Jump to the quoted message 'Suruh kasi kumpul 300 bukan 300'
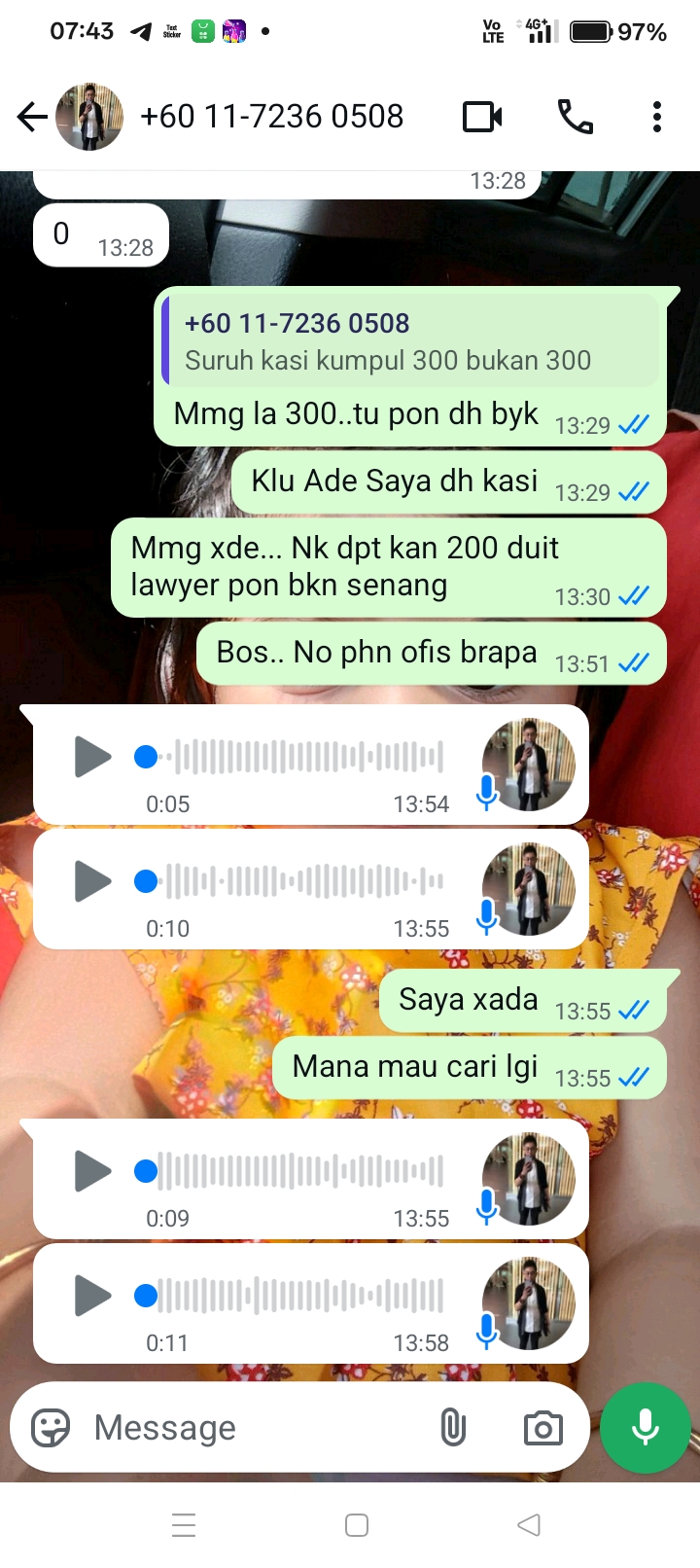 coord(410,340)
